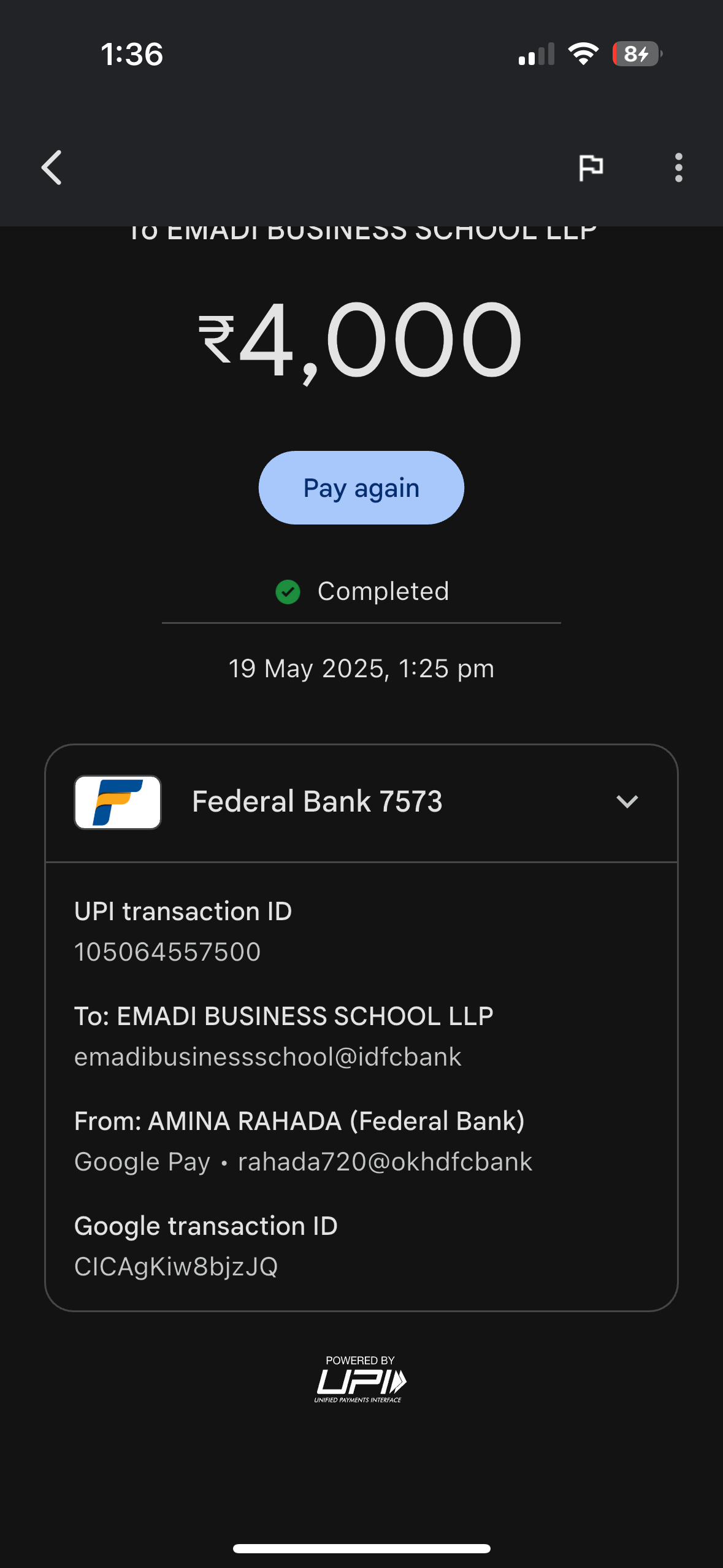Tap the Pay again button
Viewport: 723px width, 1568px height.
point(361,488)
